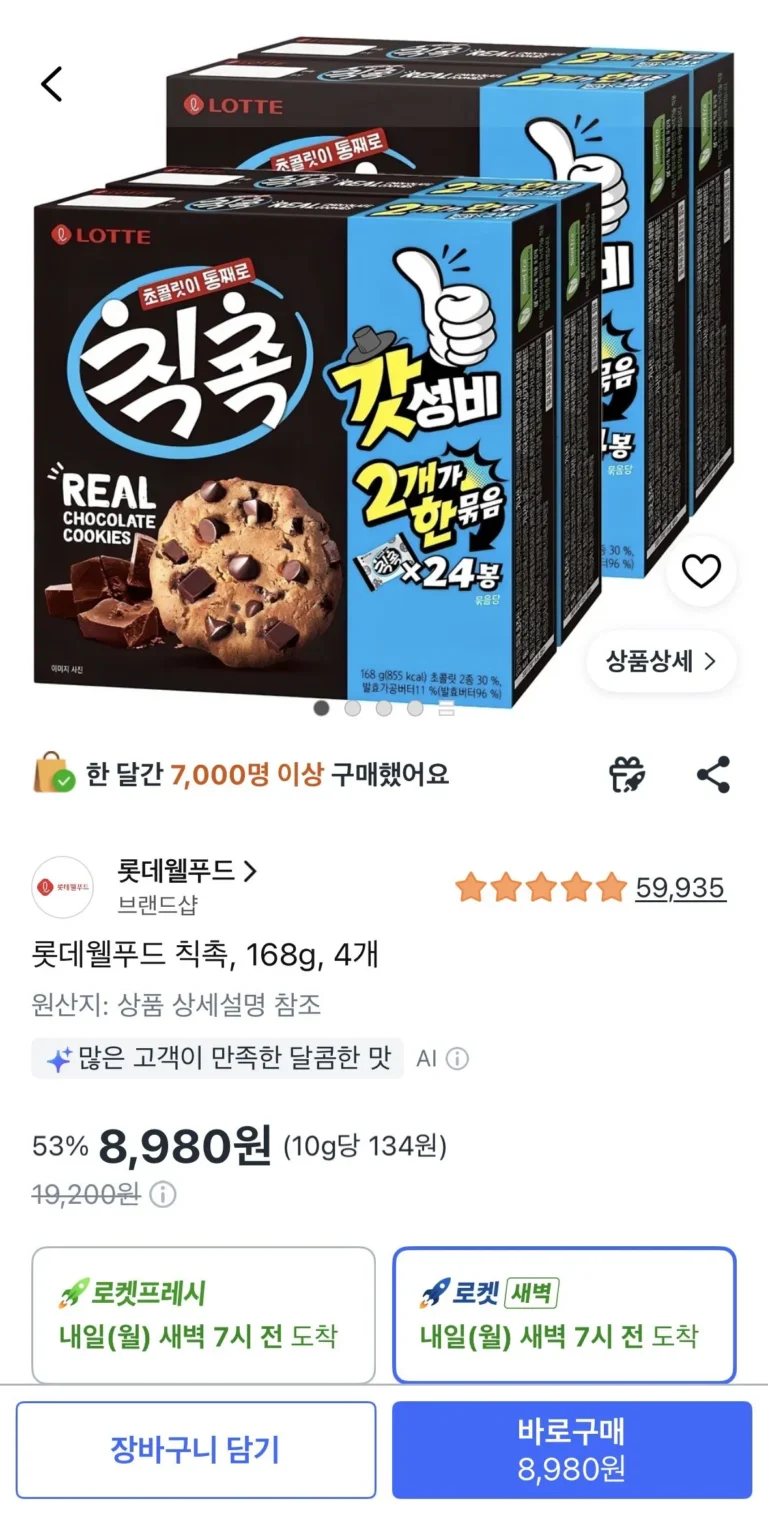Show info about the AI summary
768x1525 pixels.
coord(457,1059)
